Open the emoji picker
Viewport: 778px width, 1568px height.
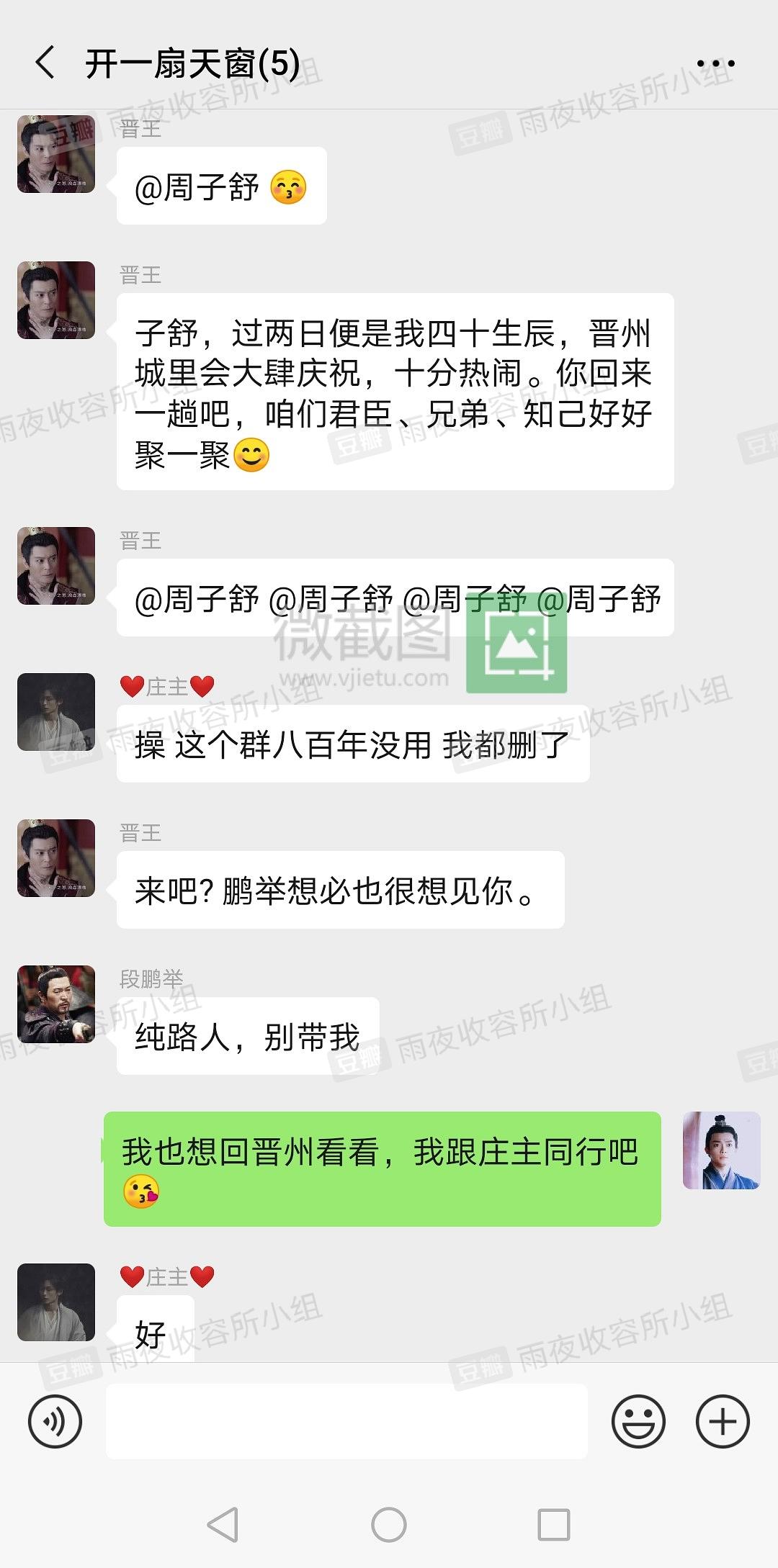(638, 1421)
